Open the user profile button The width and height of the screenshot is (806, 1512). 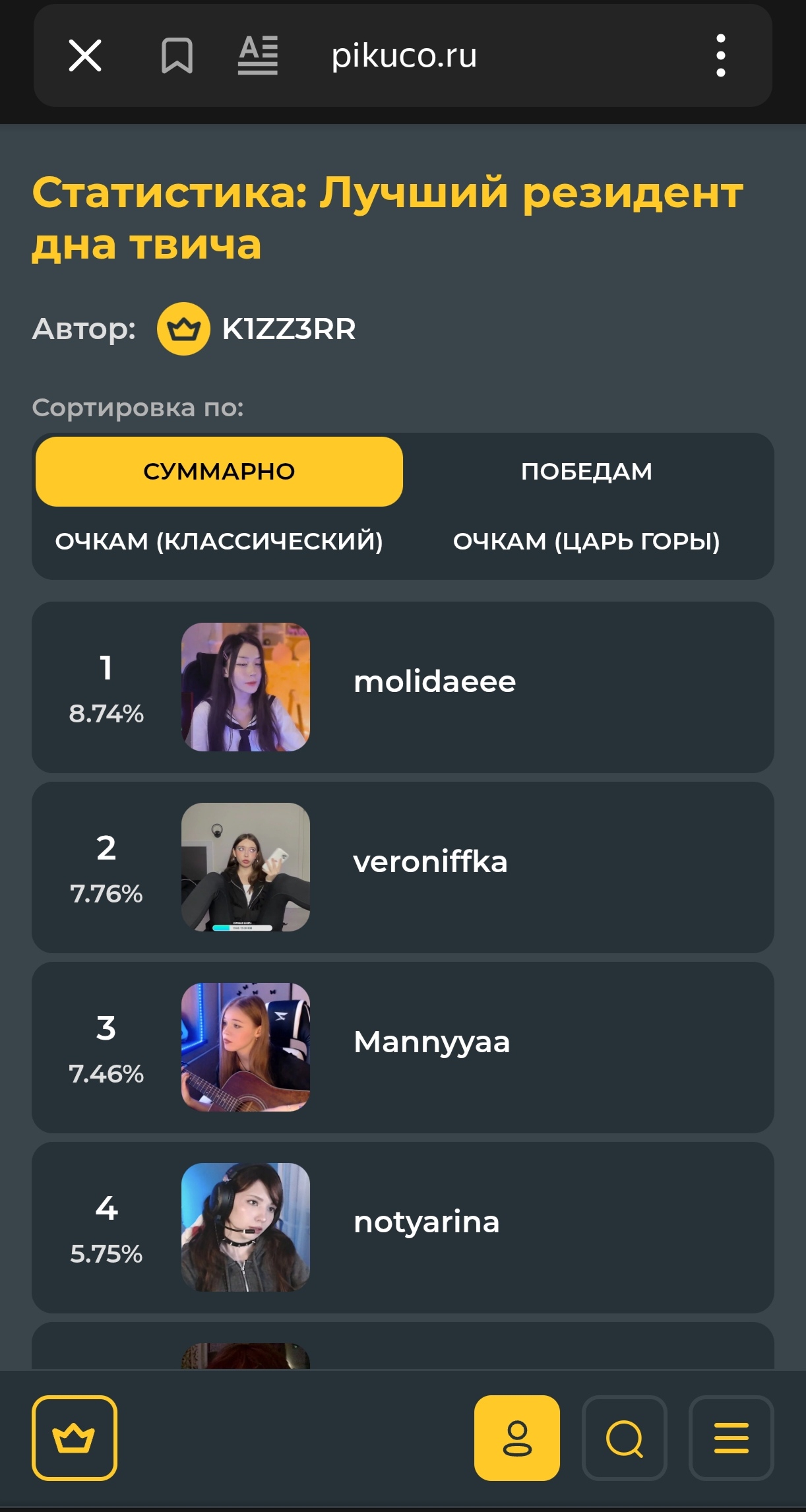coord(517,1438)
